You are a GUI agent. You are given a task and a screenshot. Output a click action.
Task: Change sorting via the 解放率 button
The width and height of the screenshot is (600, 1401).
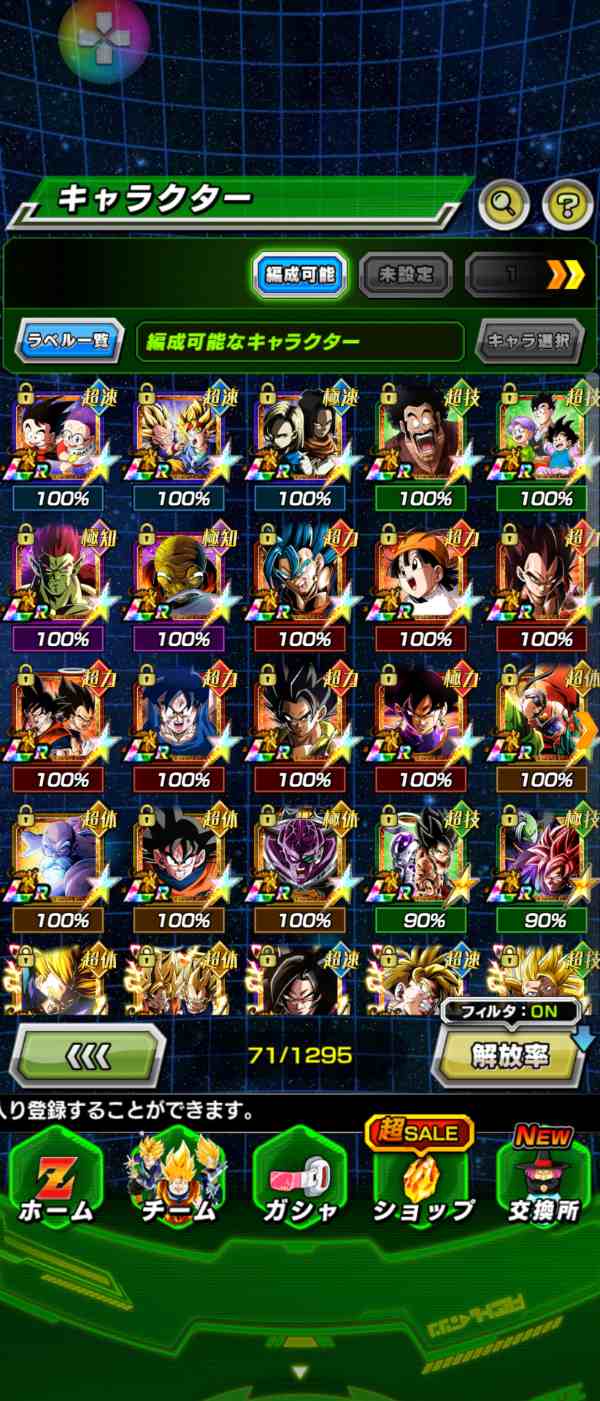[509, 1054]
